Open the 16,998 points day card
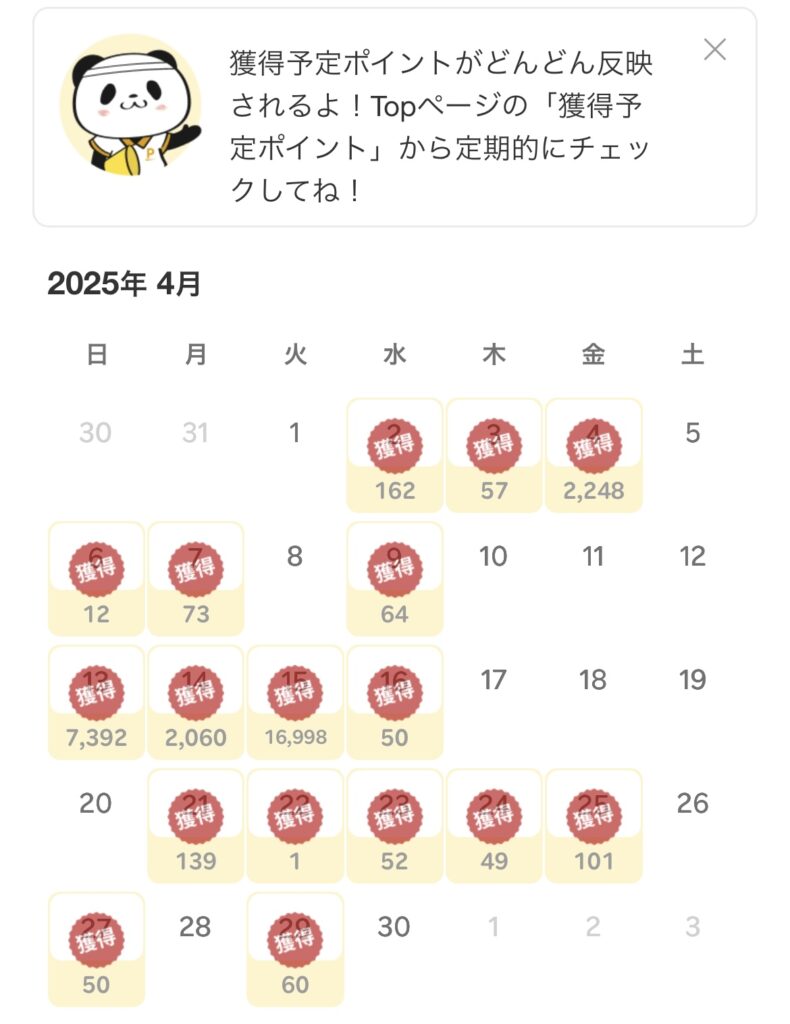 tap(295, 702)
